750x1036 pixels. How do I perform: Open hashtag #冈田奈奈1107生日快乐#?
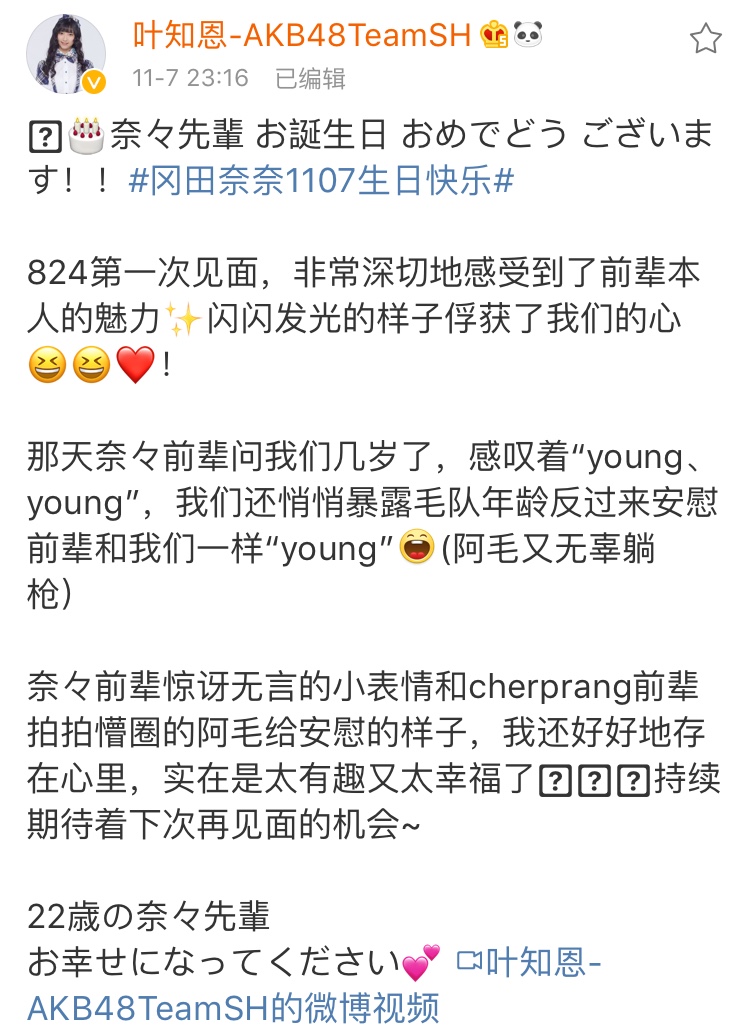[321, 180]
